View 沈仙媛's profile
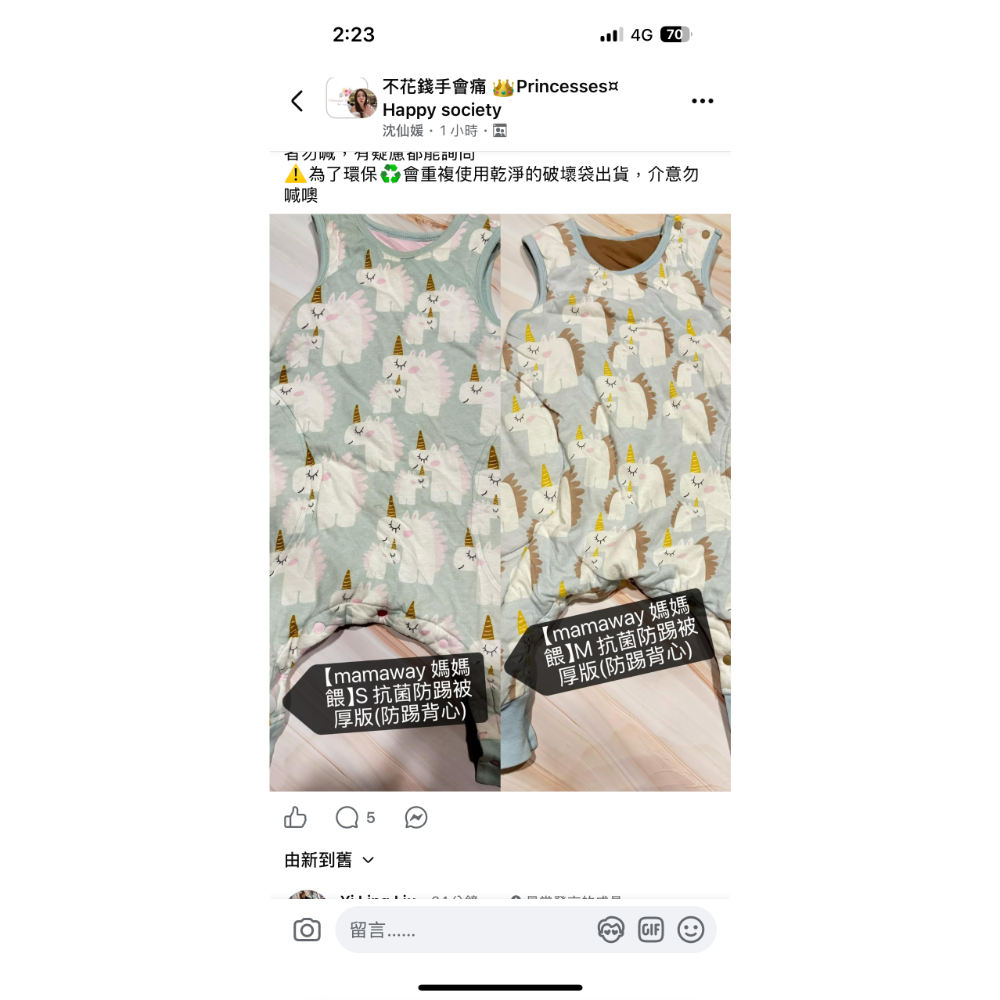 click(403, 131)
